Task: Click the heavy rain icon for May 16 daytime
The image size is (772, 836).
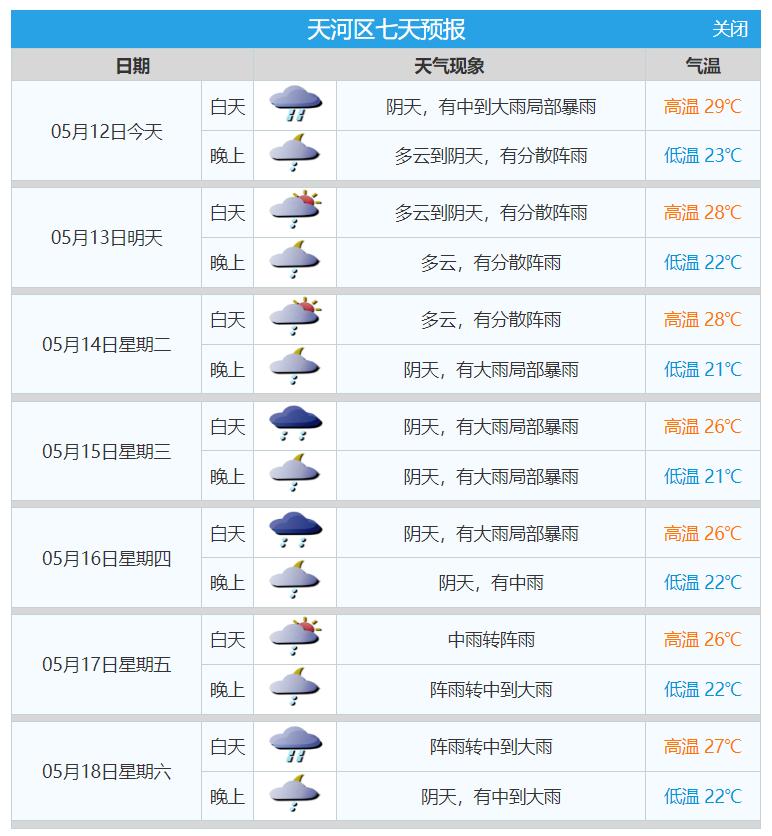Action: (294, 531)
